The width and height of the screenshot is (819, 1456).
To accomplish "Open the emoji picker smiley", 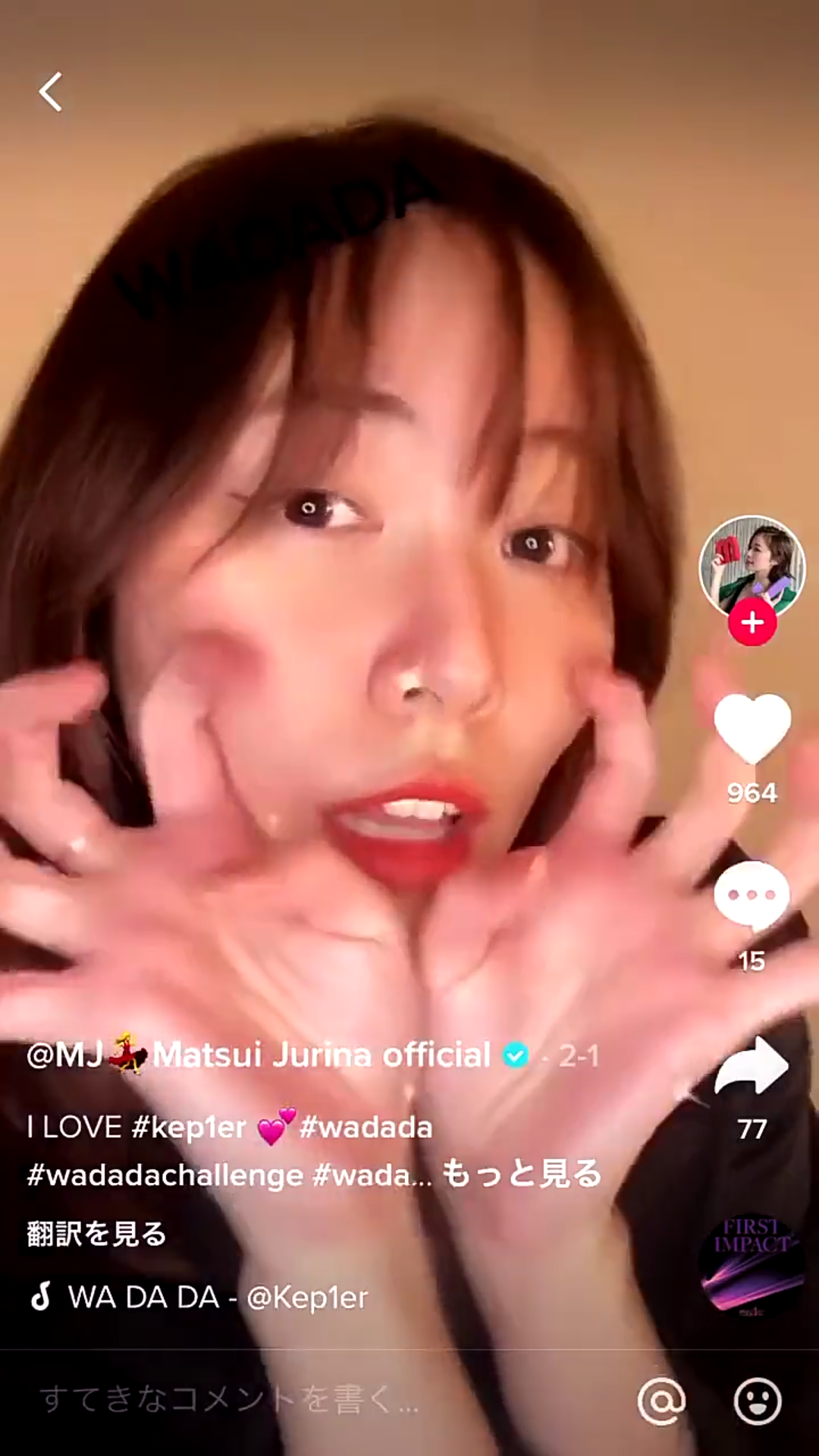I will (x=757, y=1401).
